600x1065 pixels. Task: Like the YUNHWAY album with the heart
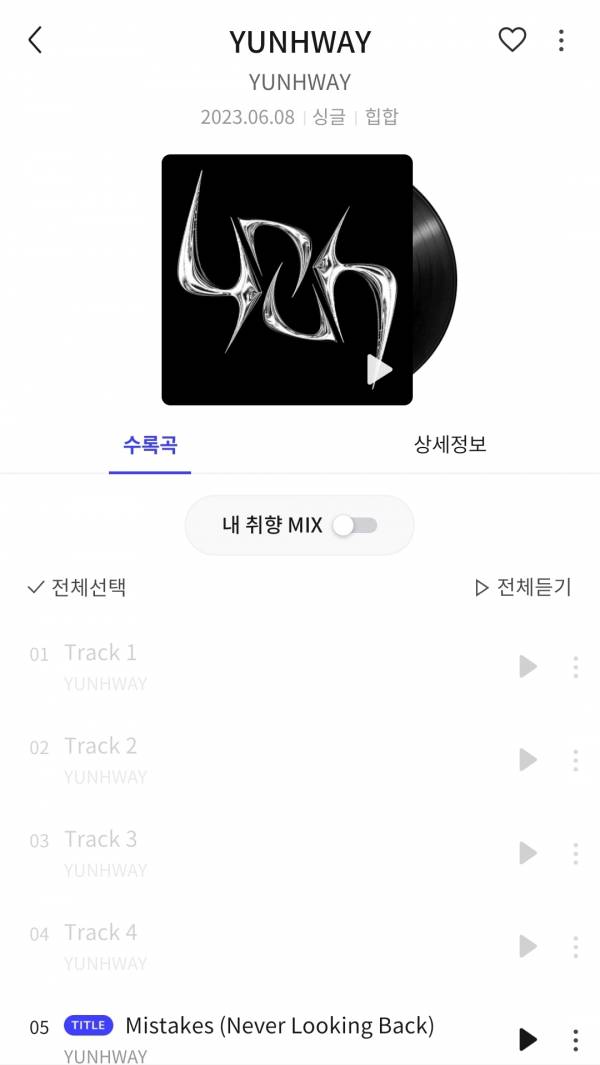pyautogui.click(x=512, y=40)
